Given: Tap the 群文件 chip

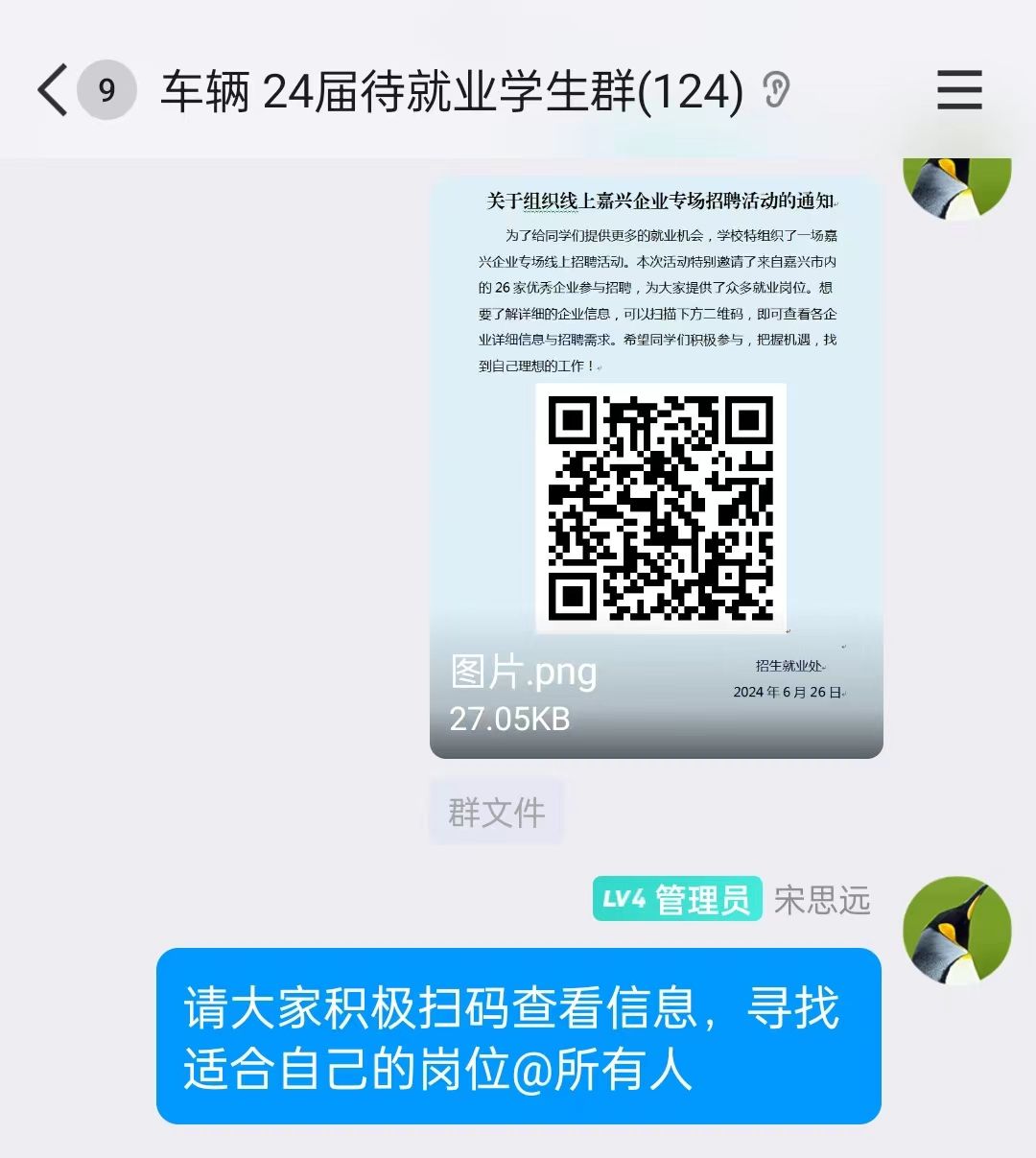Looking at the screenshot, I should pos(496,813).
